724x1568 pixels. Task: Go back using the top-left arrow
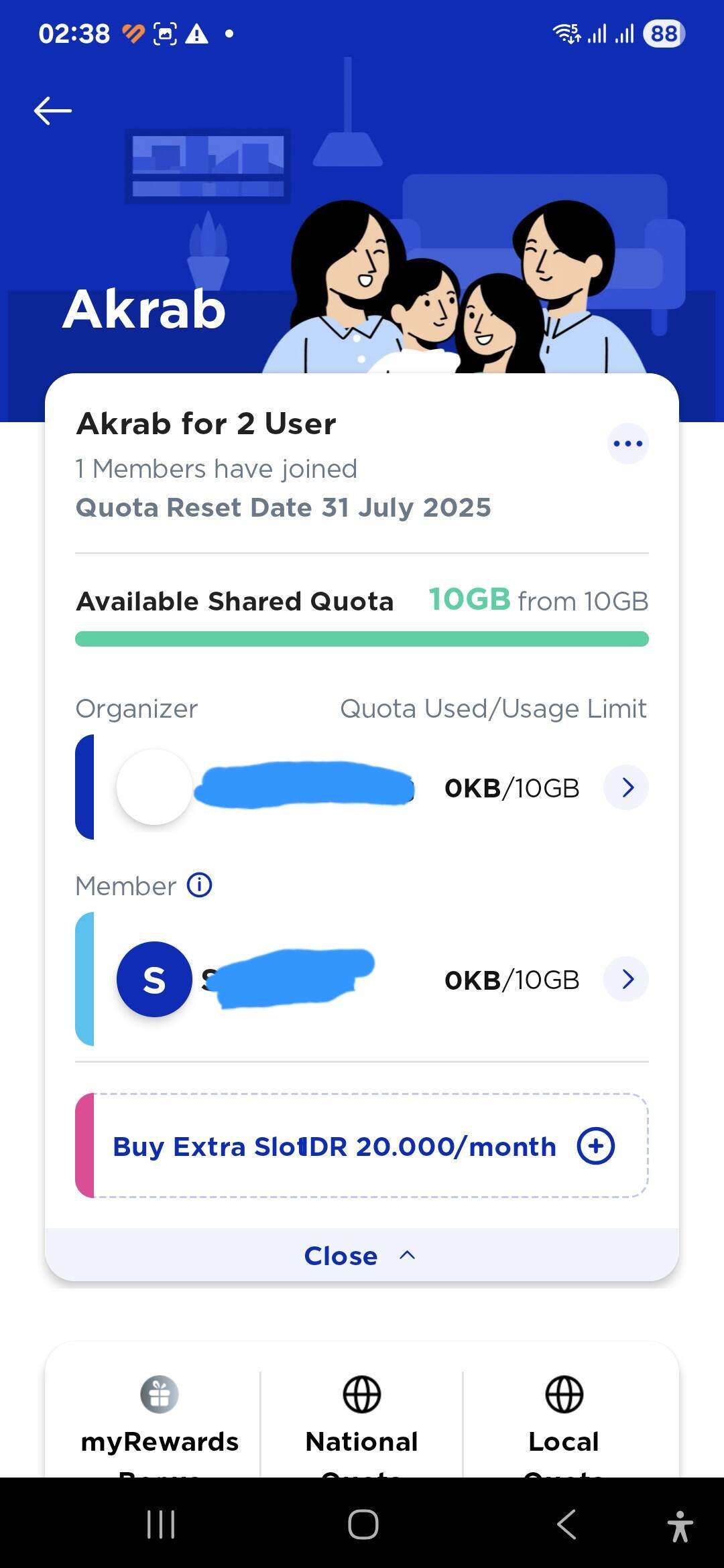(x=53, y=111)
